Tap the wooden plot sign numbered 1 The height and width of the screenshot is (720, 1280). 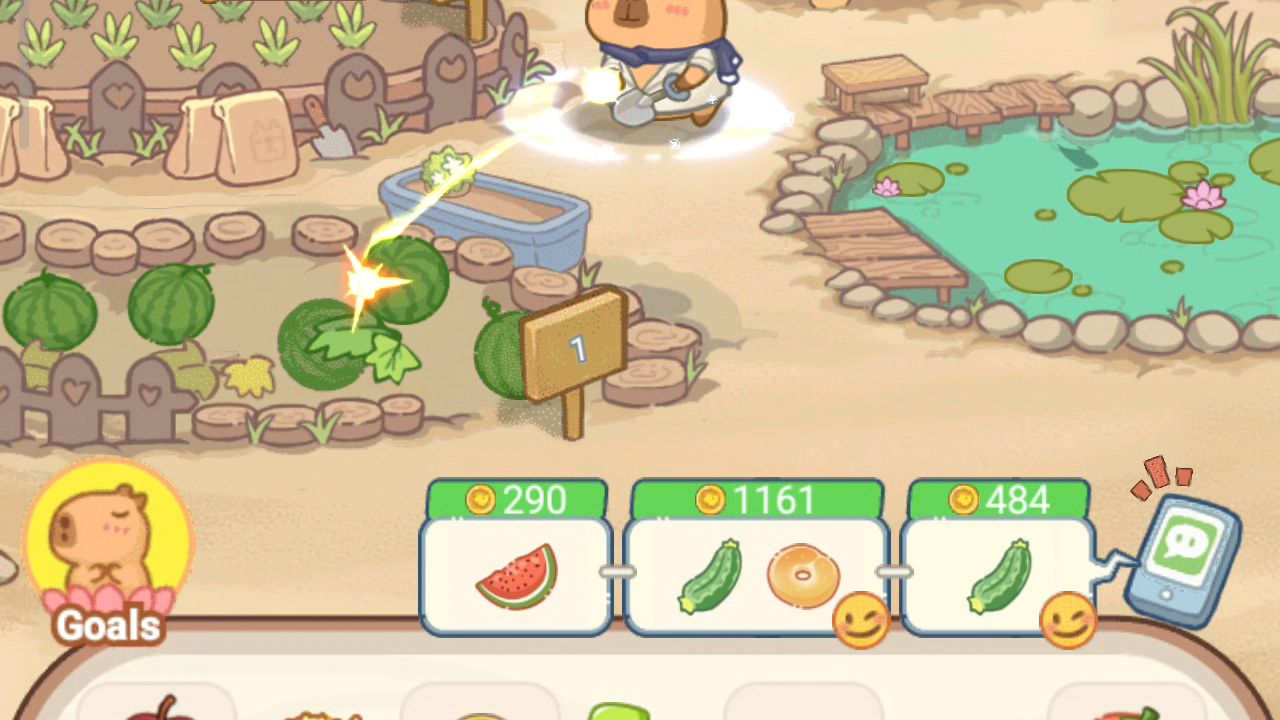click(576, 348)
